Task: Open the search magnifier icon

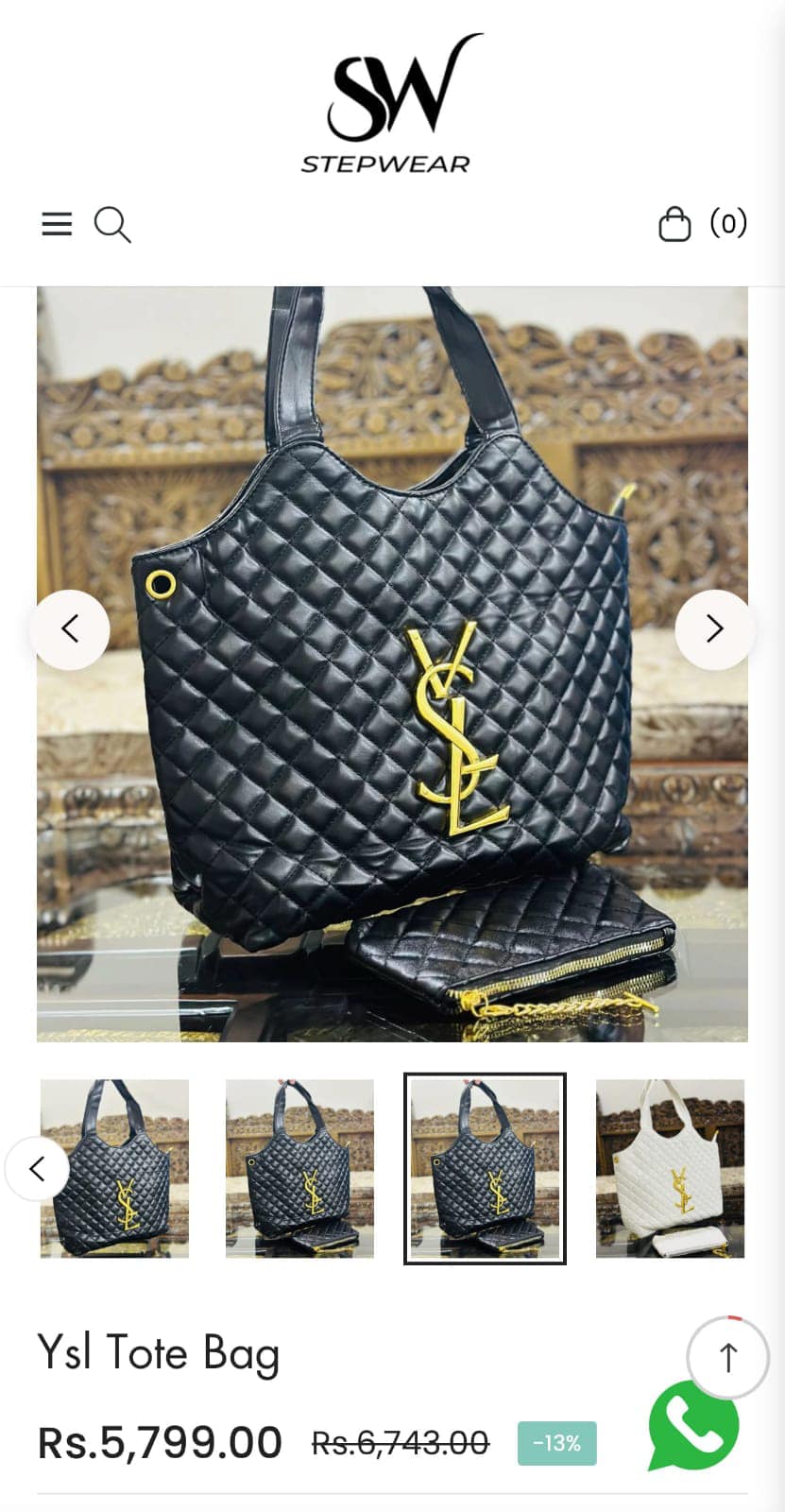Action: (x=111, y=225)
